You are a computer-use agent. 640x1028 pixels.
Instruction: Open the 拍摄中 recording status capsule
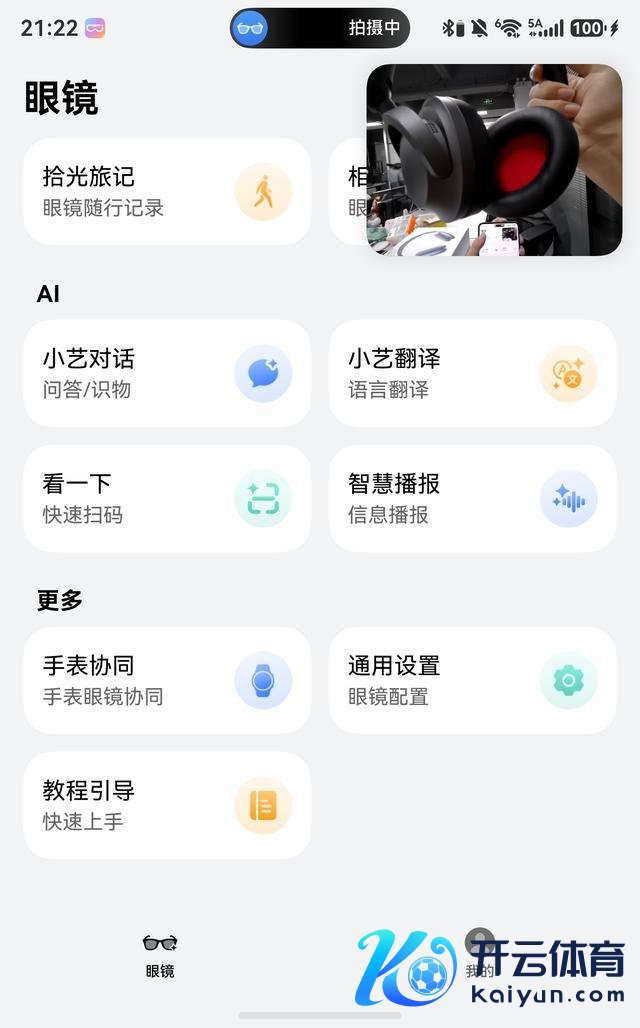click(320, 28)
